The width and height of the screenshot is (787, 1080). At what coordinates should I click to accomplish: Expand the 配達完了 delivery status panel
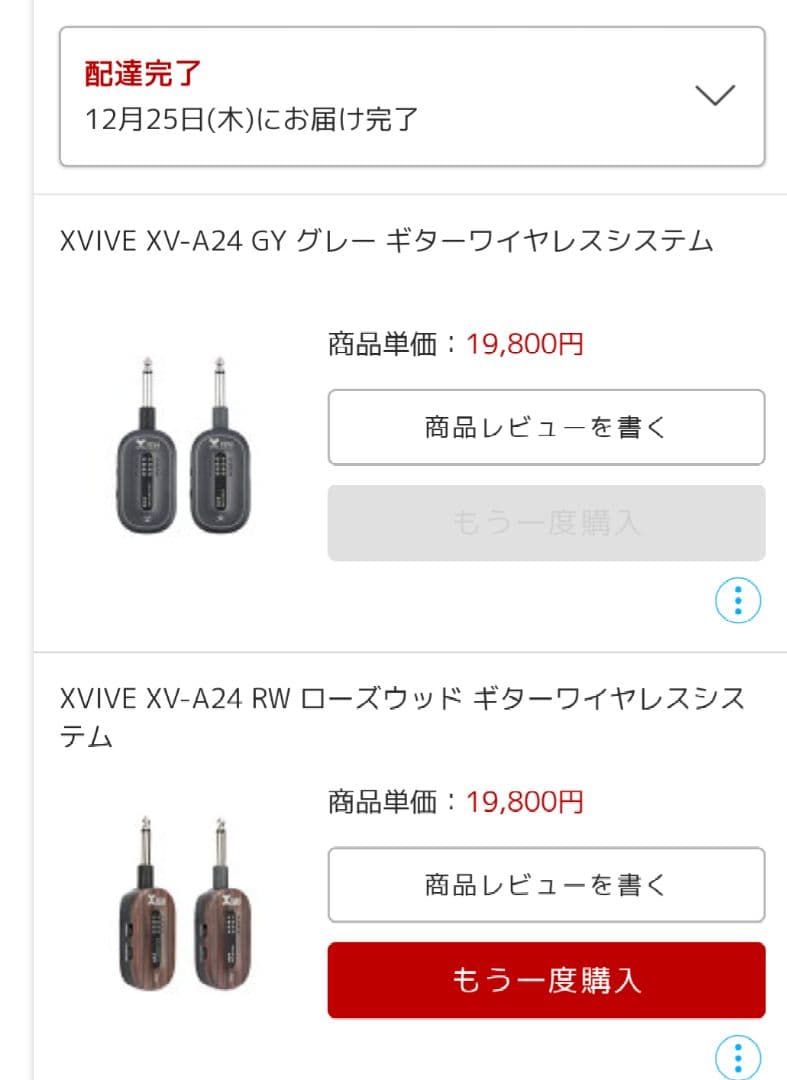pos(714,96)
